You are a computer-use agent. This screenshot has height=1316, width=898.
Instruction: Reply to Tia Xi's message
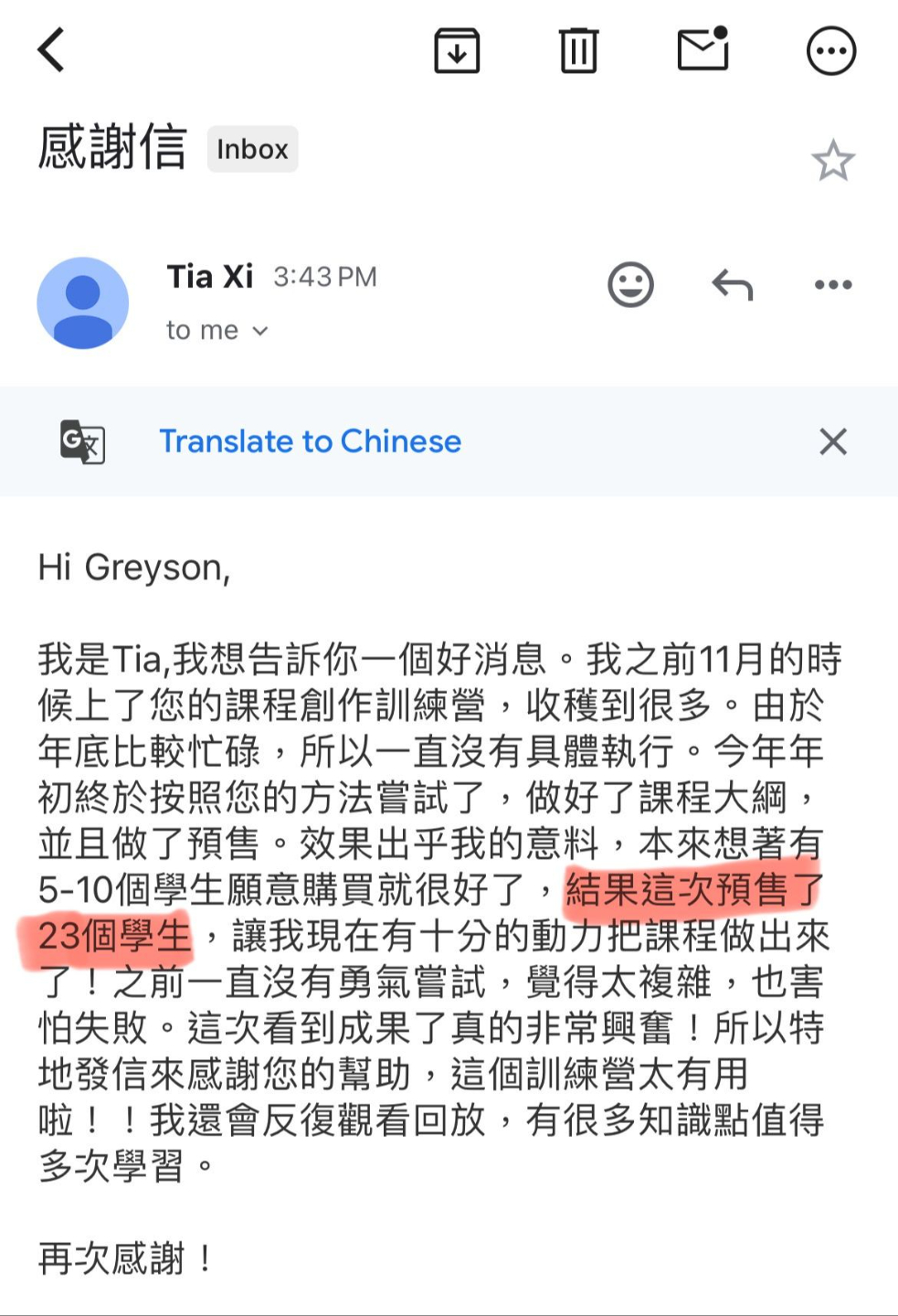(732, 284)
